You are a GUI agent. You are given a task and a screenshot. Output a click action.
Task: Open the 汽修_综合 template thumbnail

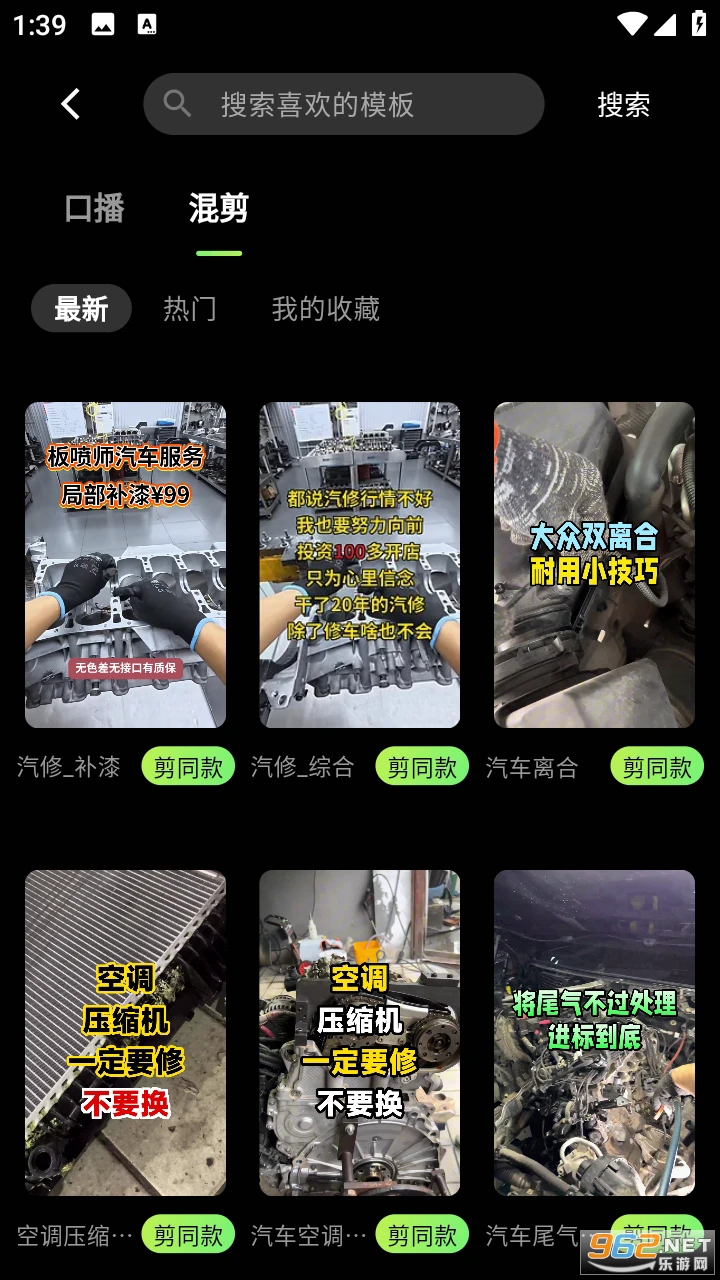tap(359, 565)
